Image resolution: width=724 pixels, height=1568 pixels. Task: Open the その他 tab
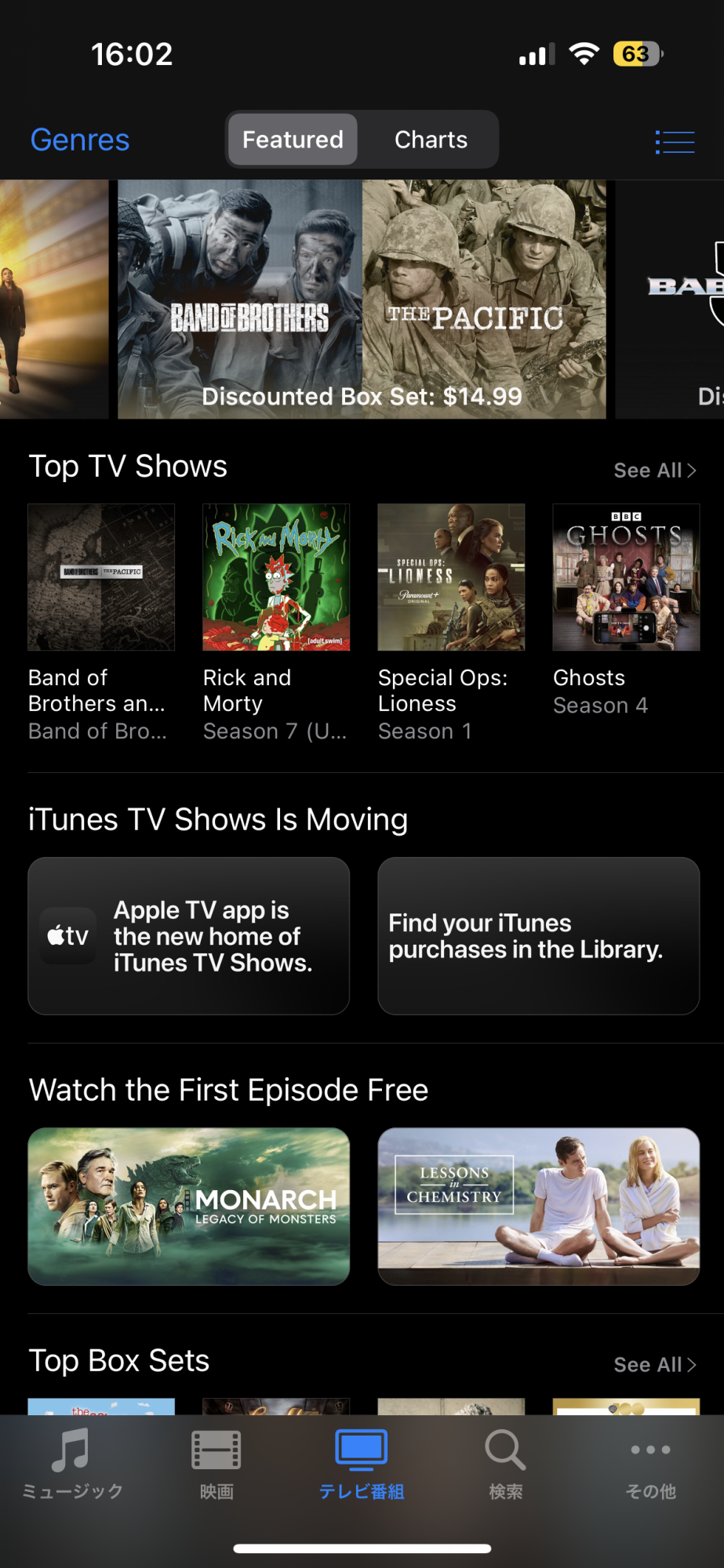click(x=650, y=1463)
